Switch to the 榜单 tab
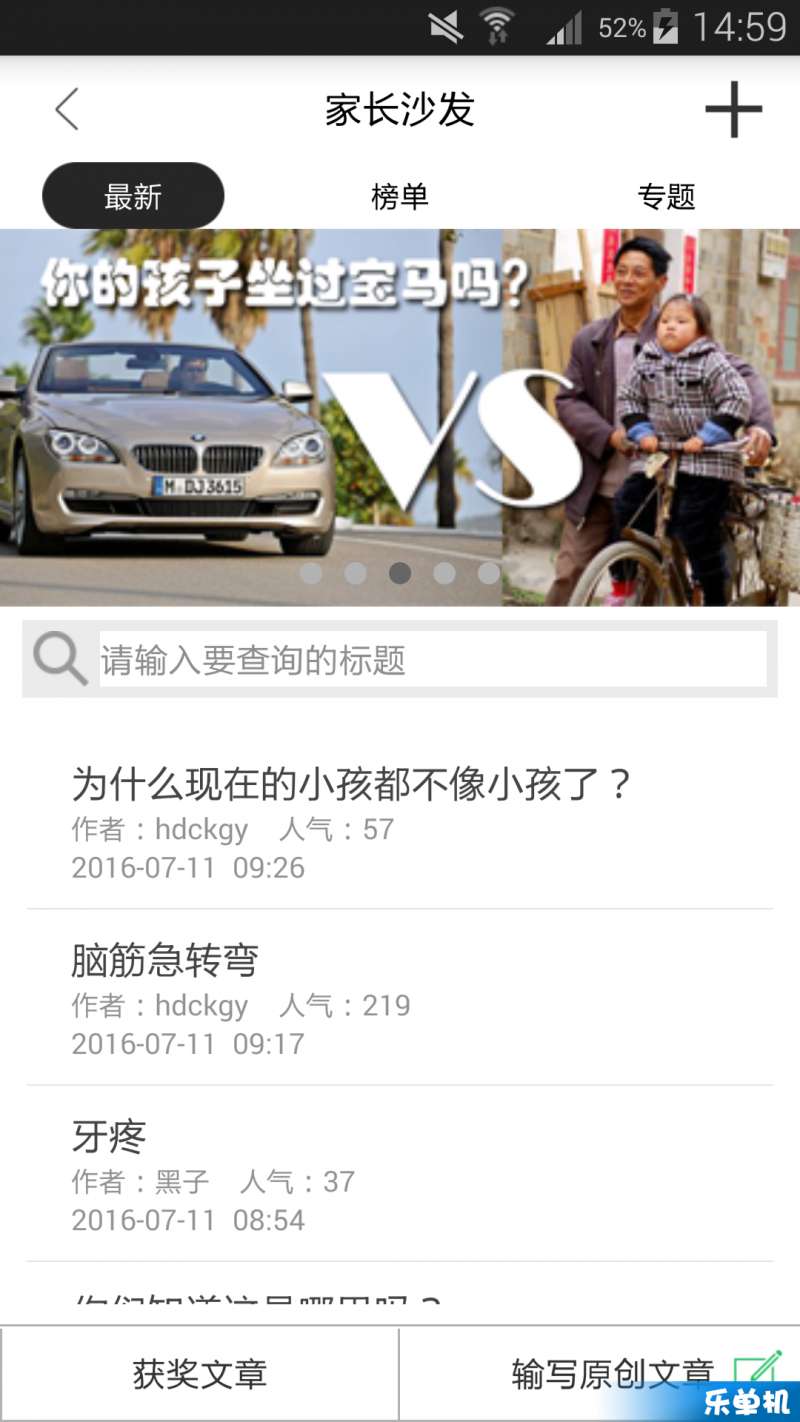 (400, 196)
